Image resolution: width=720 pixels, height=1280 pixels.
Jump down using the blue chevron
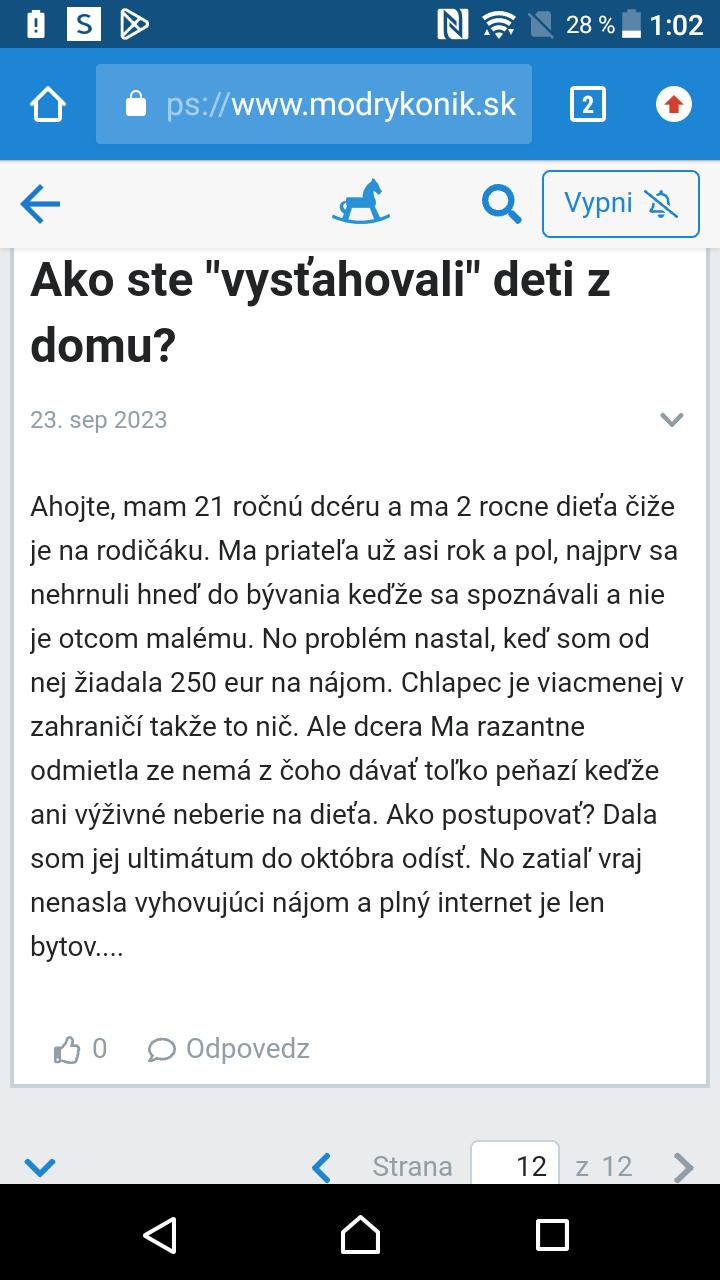pyautogui.click(x=40, y=1166)
